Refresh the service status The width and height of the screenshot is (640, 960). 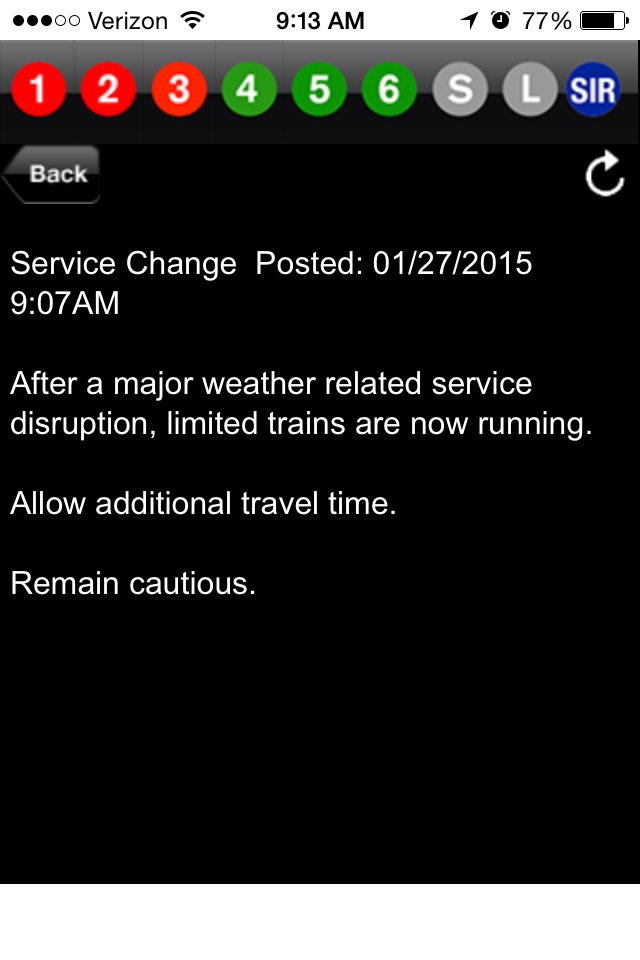pos(604,176)
